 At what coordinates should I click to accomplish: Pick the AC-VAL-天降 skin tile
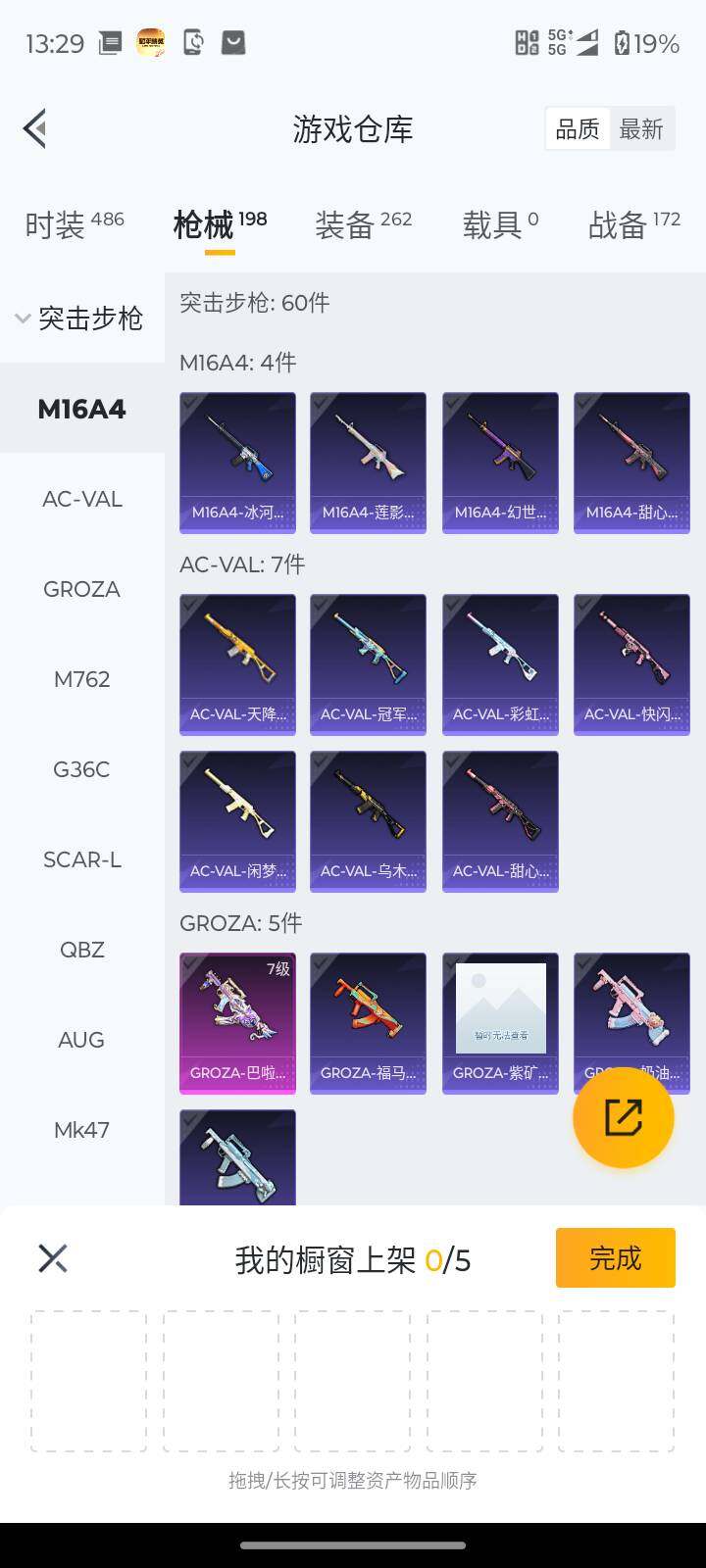[x=237, y=664]
